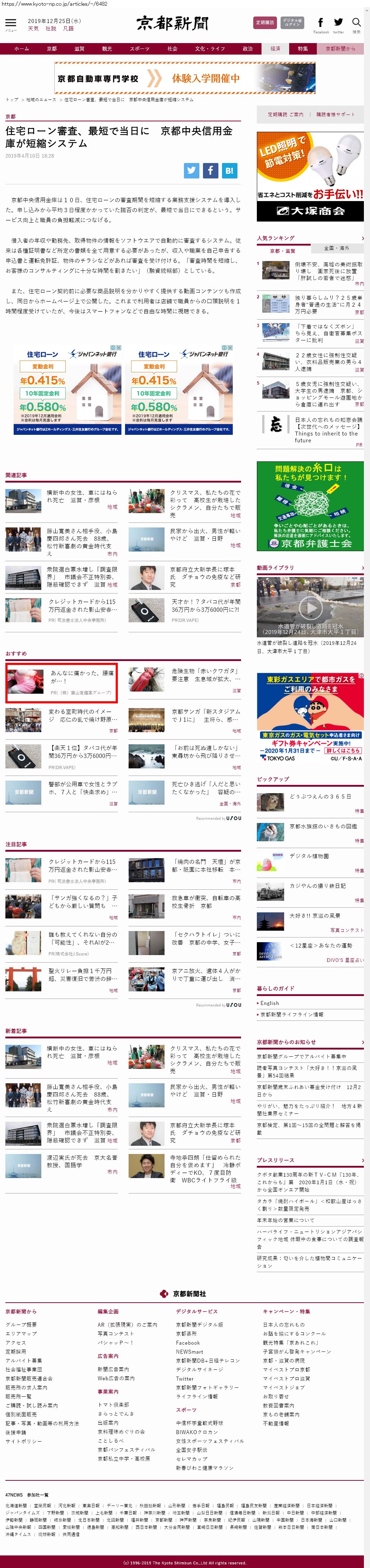This screenshot has height=1568, width=370.
Task: Switch to スポーツ nav tab
Action: 139,49
